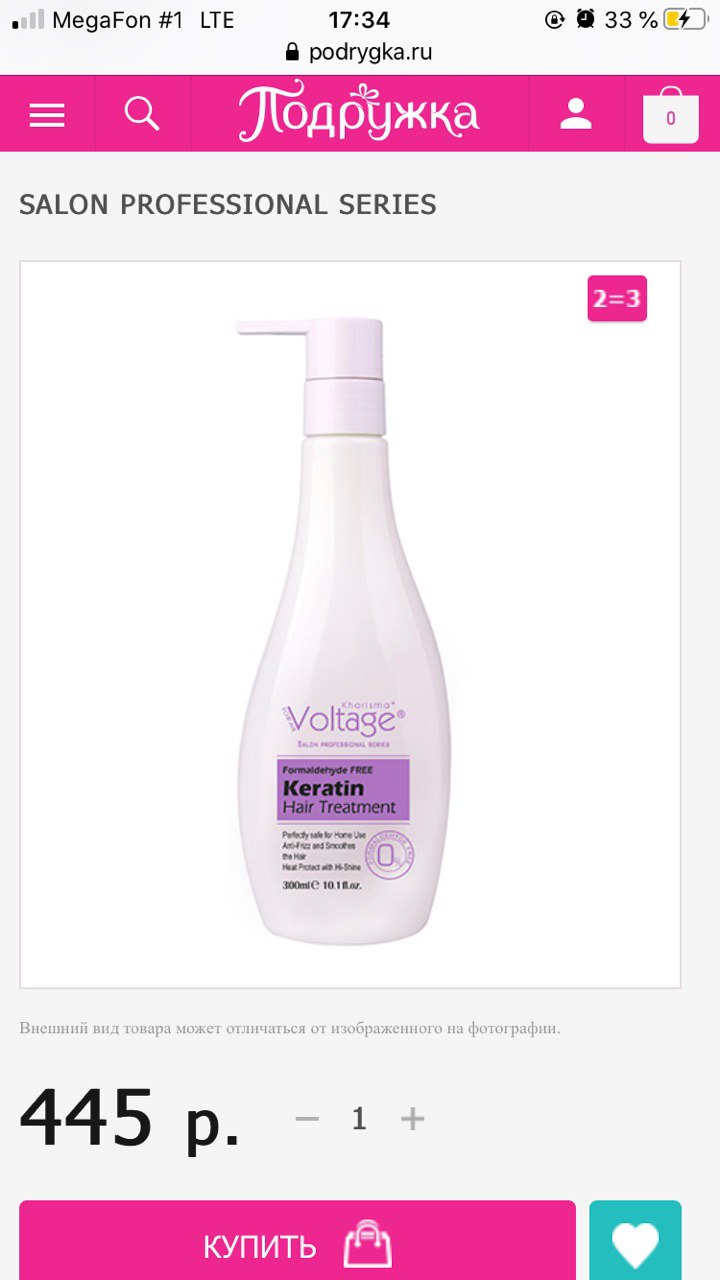This screenshot has height=1280, width=720.
Task: Open the hamburger menu
Action: coord(47,115)
